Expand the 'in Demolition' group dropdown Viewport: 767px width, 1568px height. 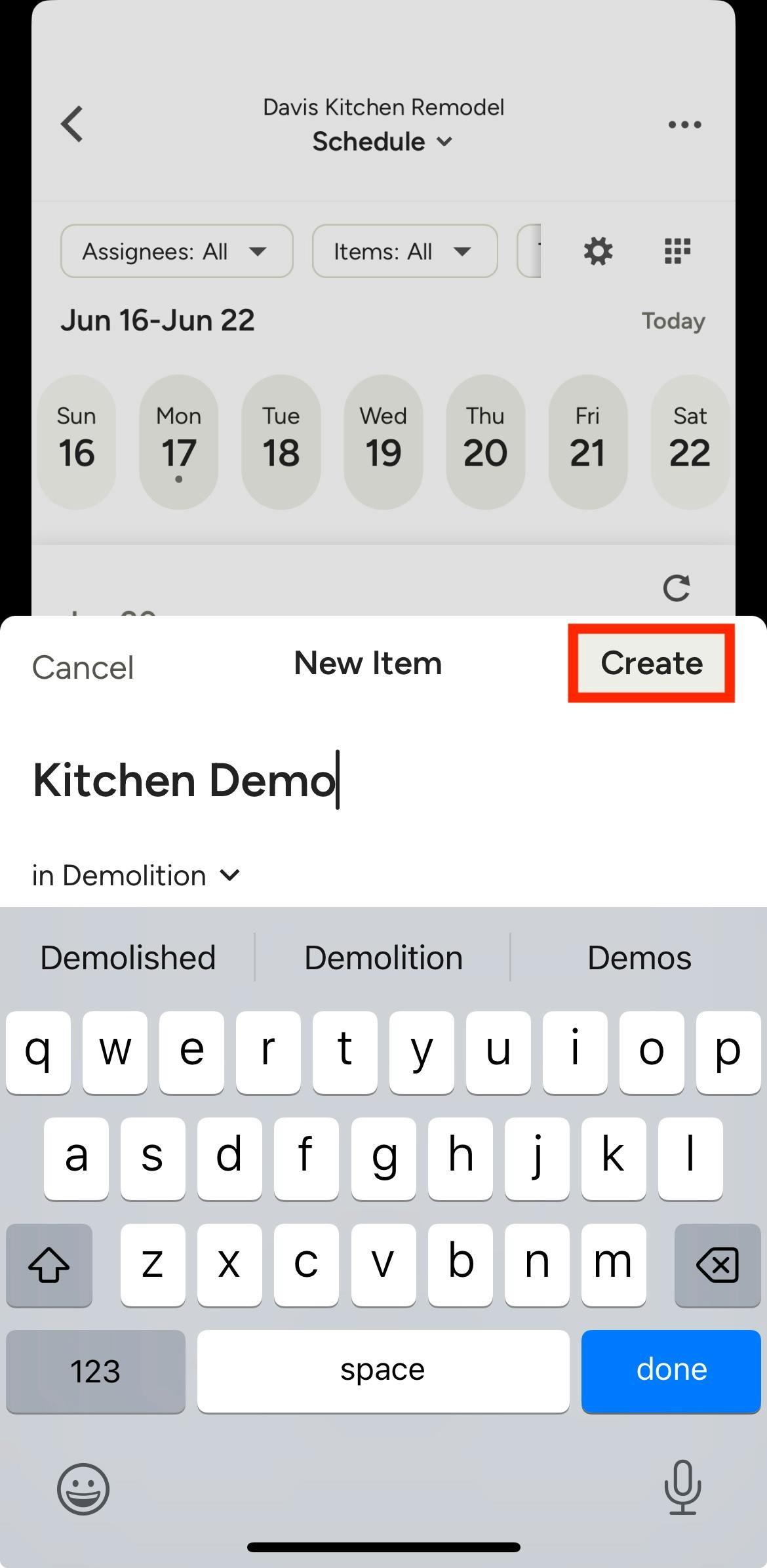[x=136, y=875]
